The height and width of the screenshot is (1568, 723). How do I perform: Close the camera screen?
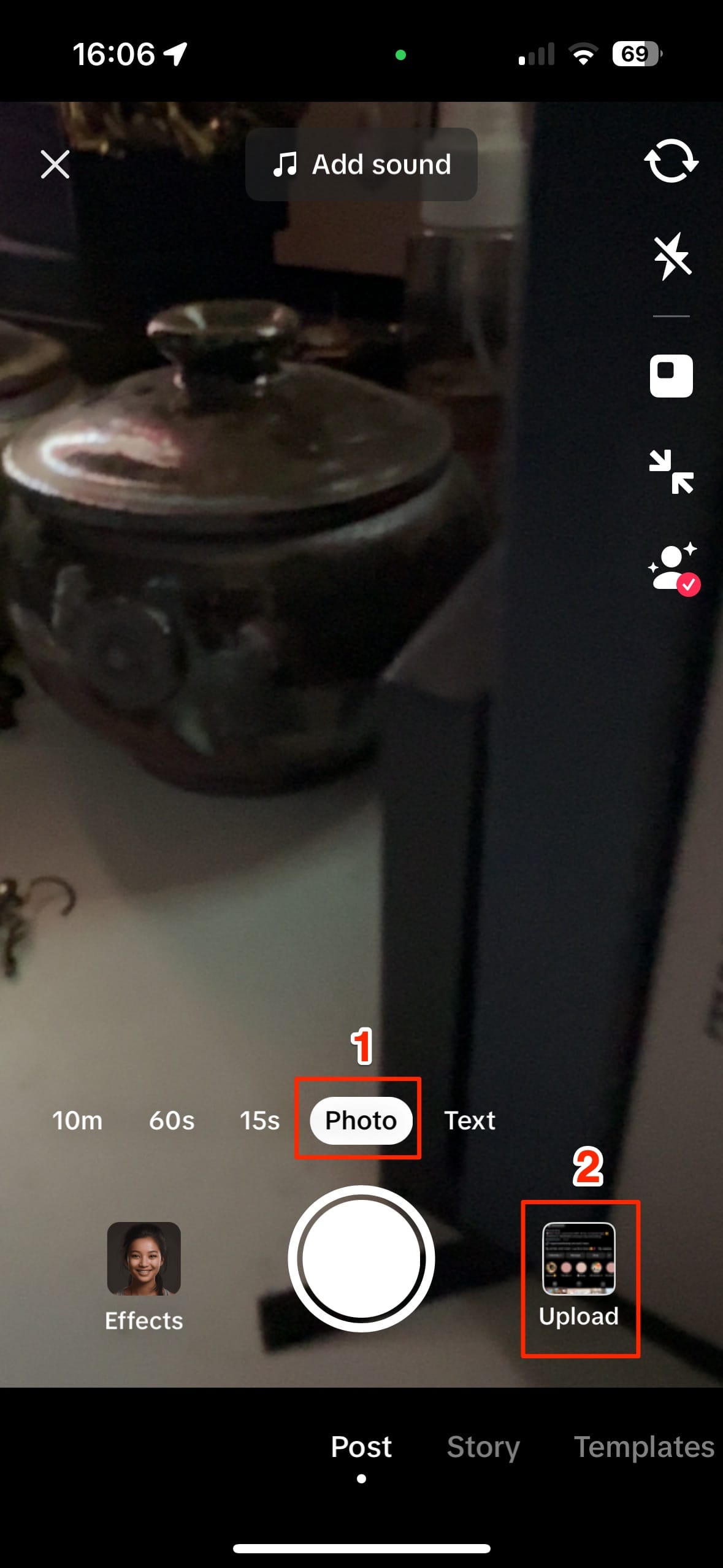[x=55, y=164]
